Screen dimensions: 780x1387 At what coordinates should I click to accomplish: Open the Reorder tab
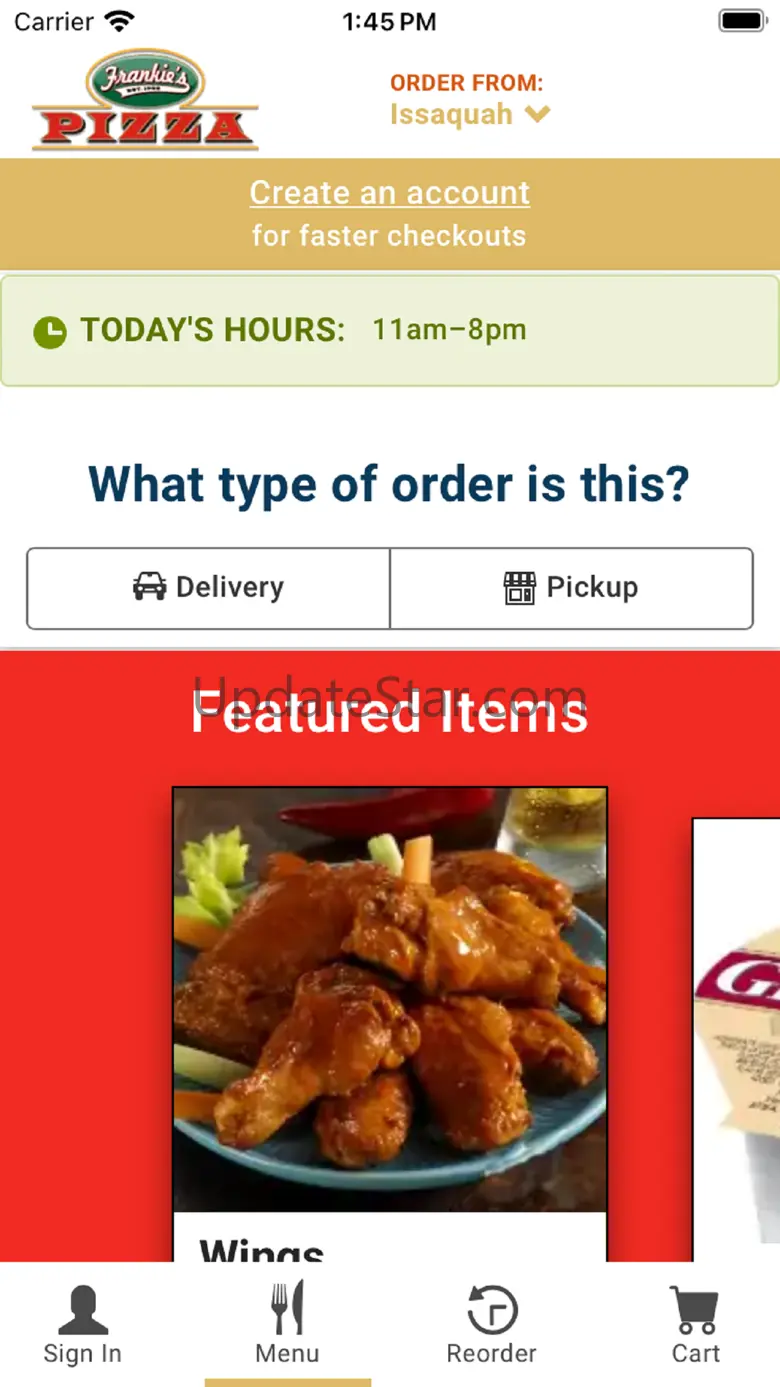click(x=491, y=1325)
